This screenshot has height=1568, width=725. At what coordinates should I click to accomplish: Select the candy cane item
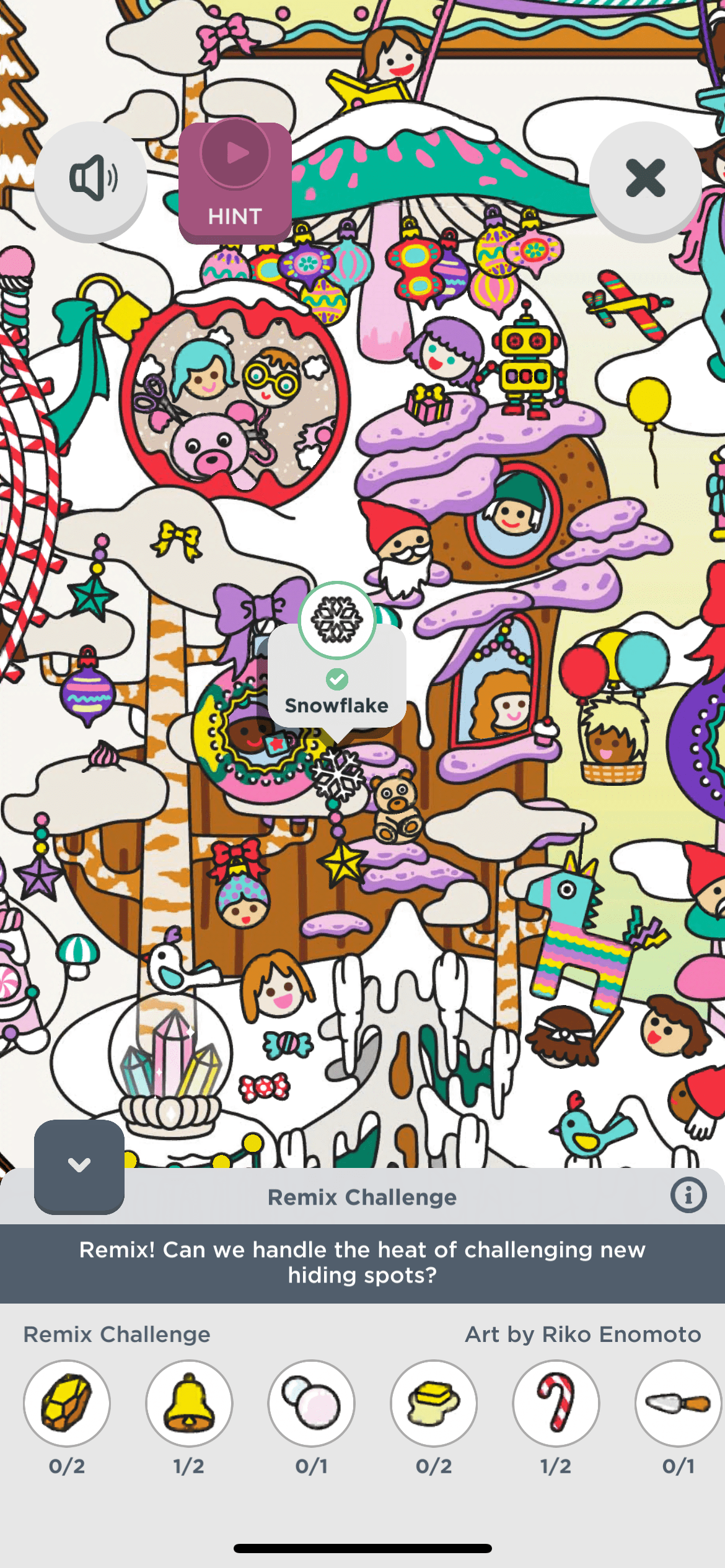(556, 1403)
